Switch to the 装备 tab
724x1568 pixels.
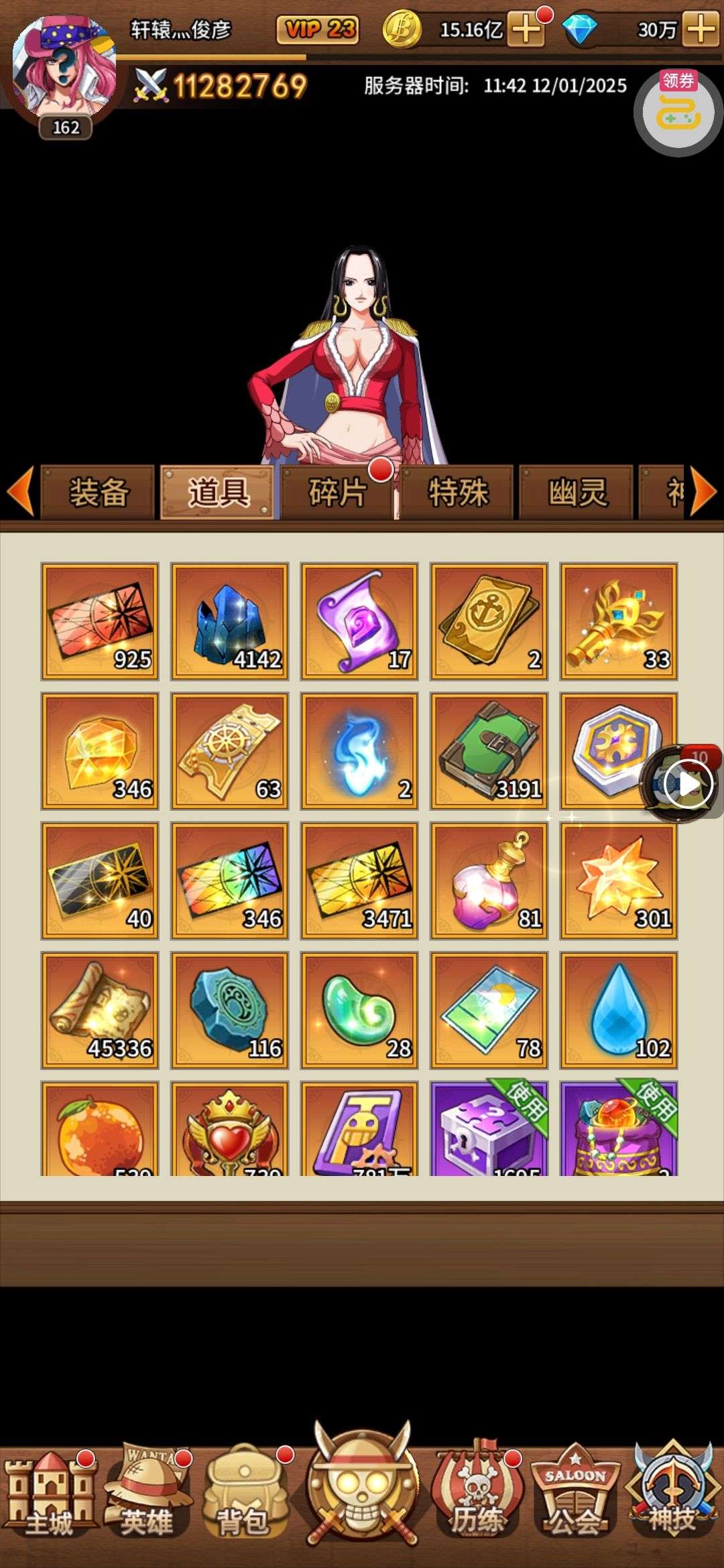point(98,493)
